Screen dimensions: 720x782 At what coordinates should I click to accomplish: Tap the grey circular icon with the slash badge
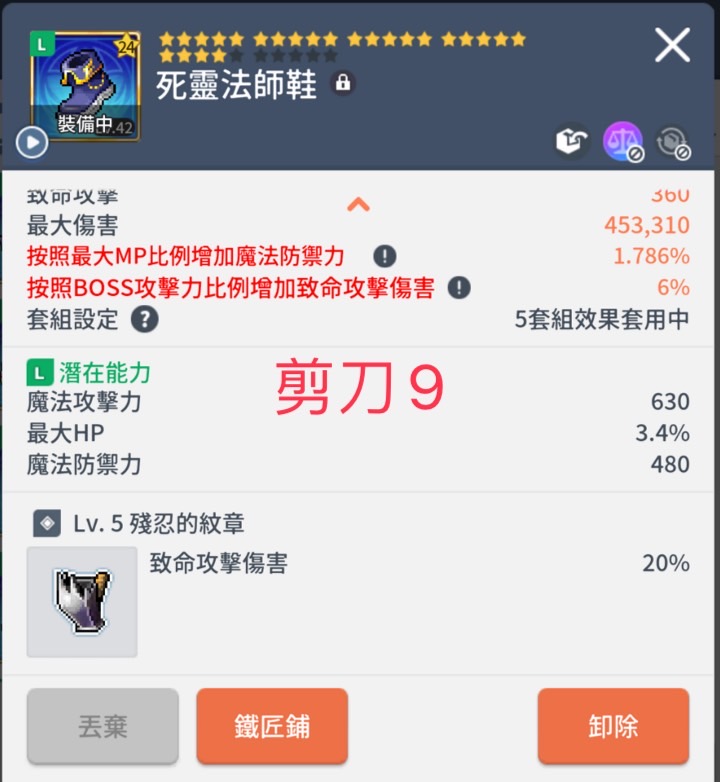click(x=673, y=142)
